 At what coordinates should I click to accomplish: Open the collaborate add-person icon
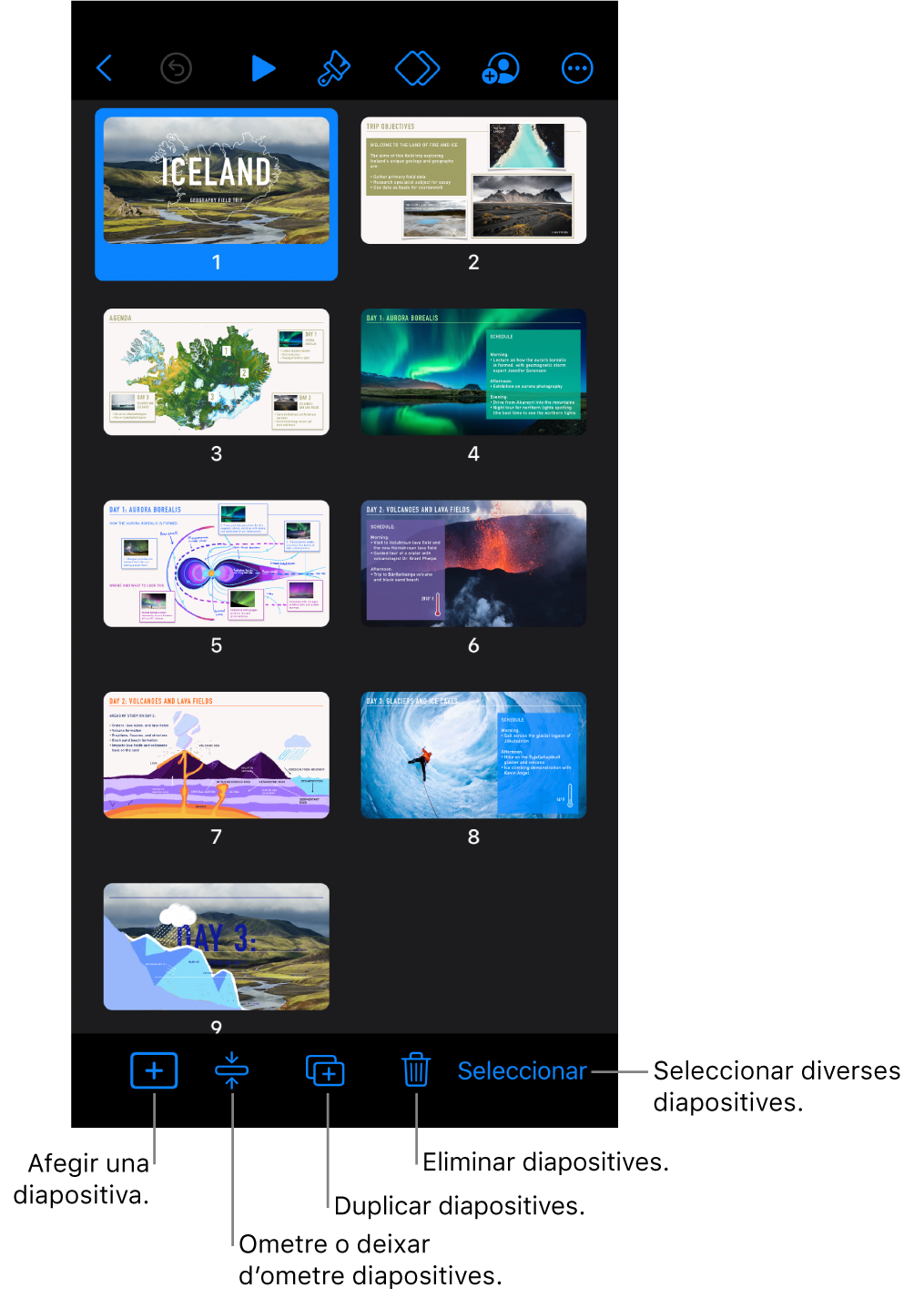tap(500, 68)
